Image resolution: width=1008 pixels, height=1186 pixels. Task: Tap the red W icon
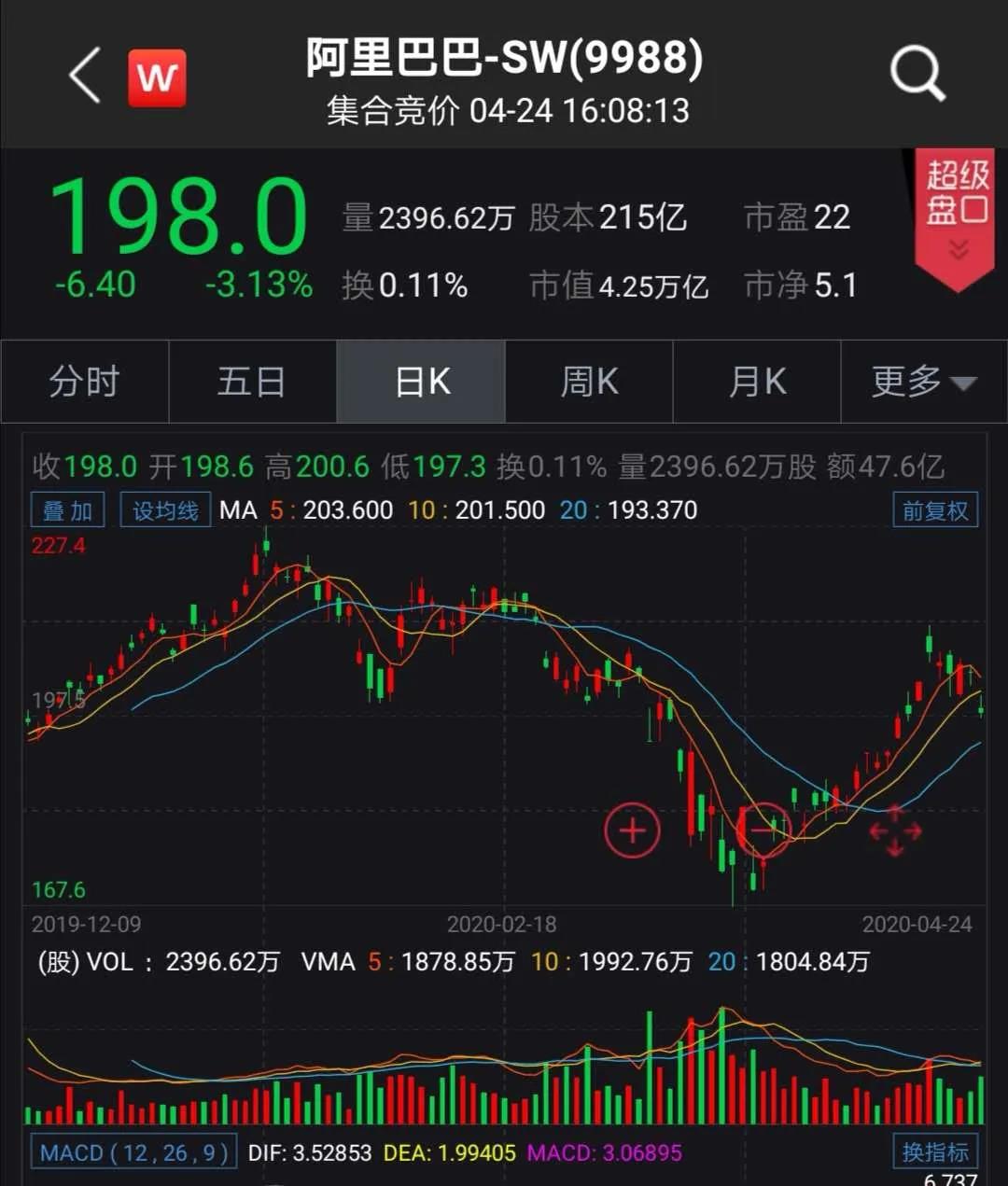tap(157, 78)
